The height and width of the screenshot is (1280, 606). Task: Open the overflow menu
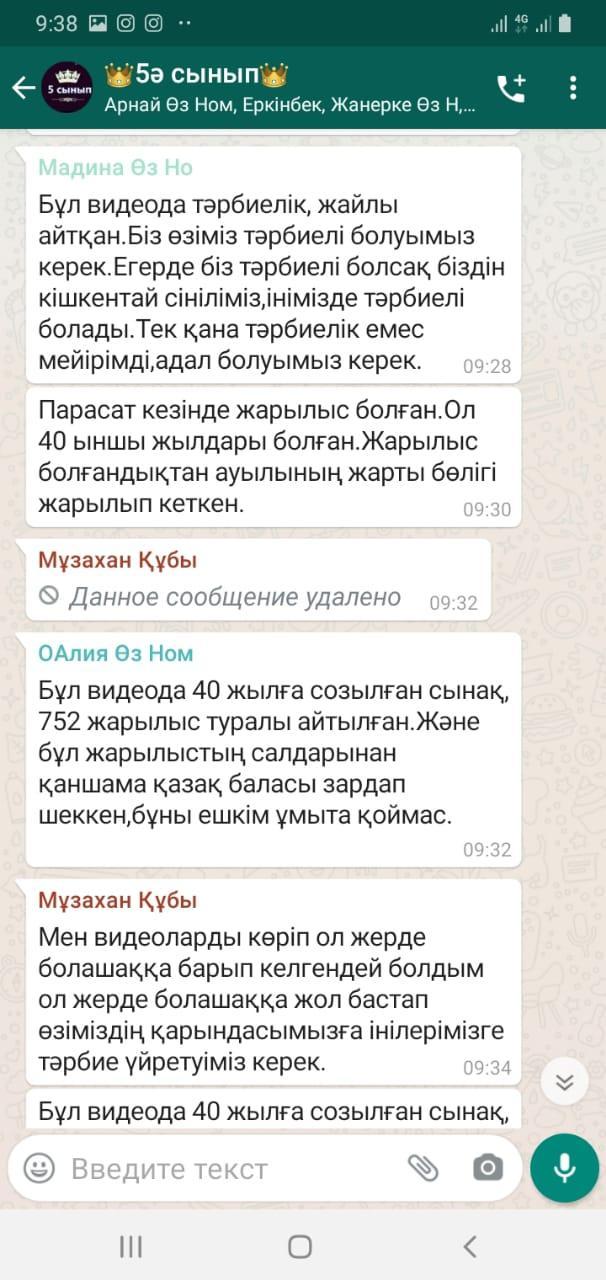[573, 88]
